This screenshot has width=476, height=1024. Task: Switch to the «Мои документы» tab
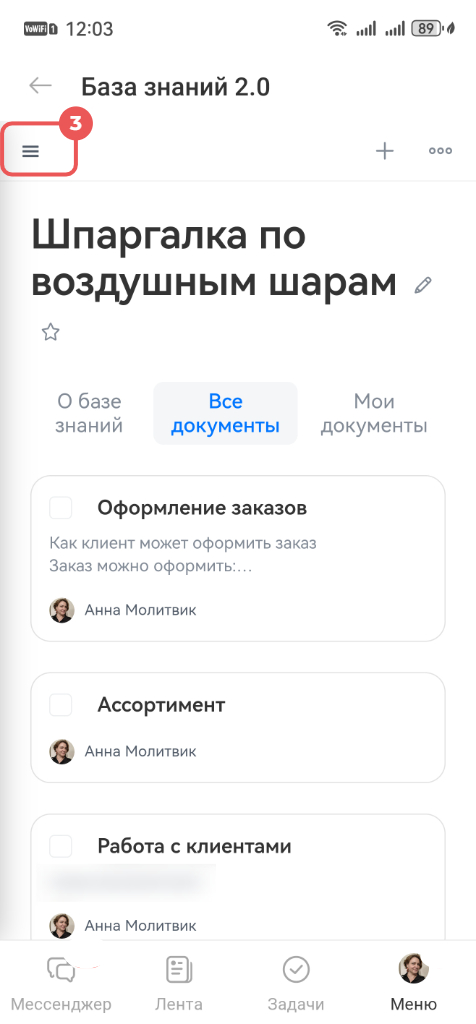tap(374, 413)
